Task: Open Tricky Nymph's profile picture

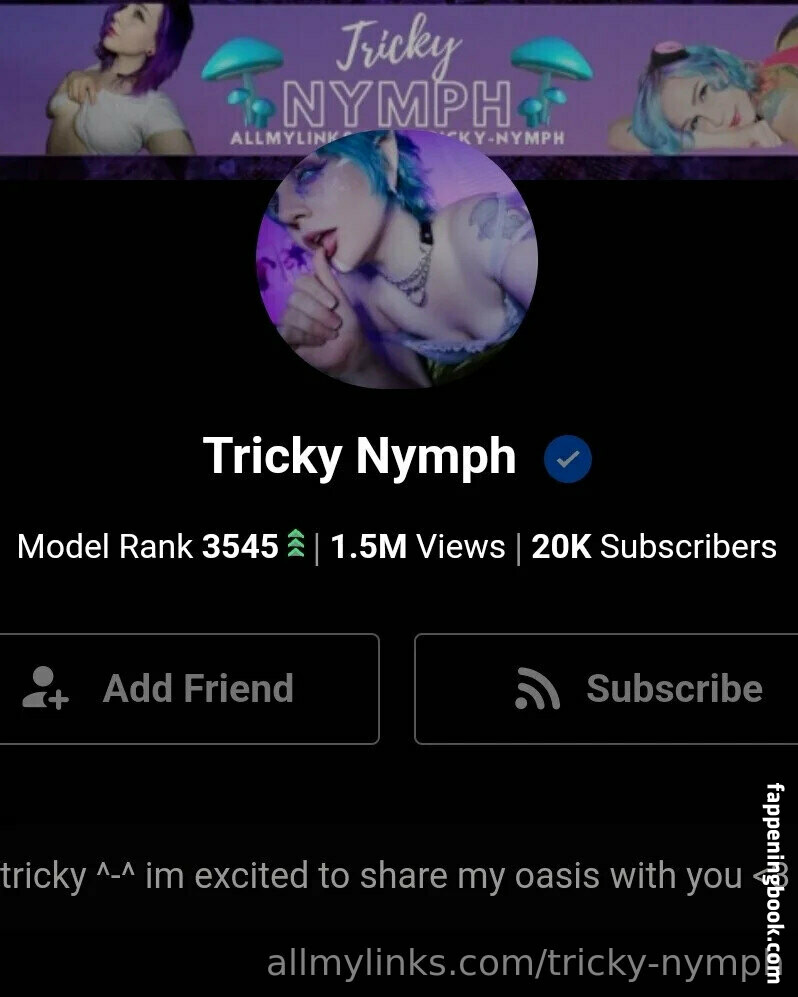Action: click(397, 258)
